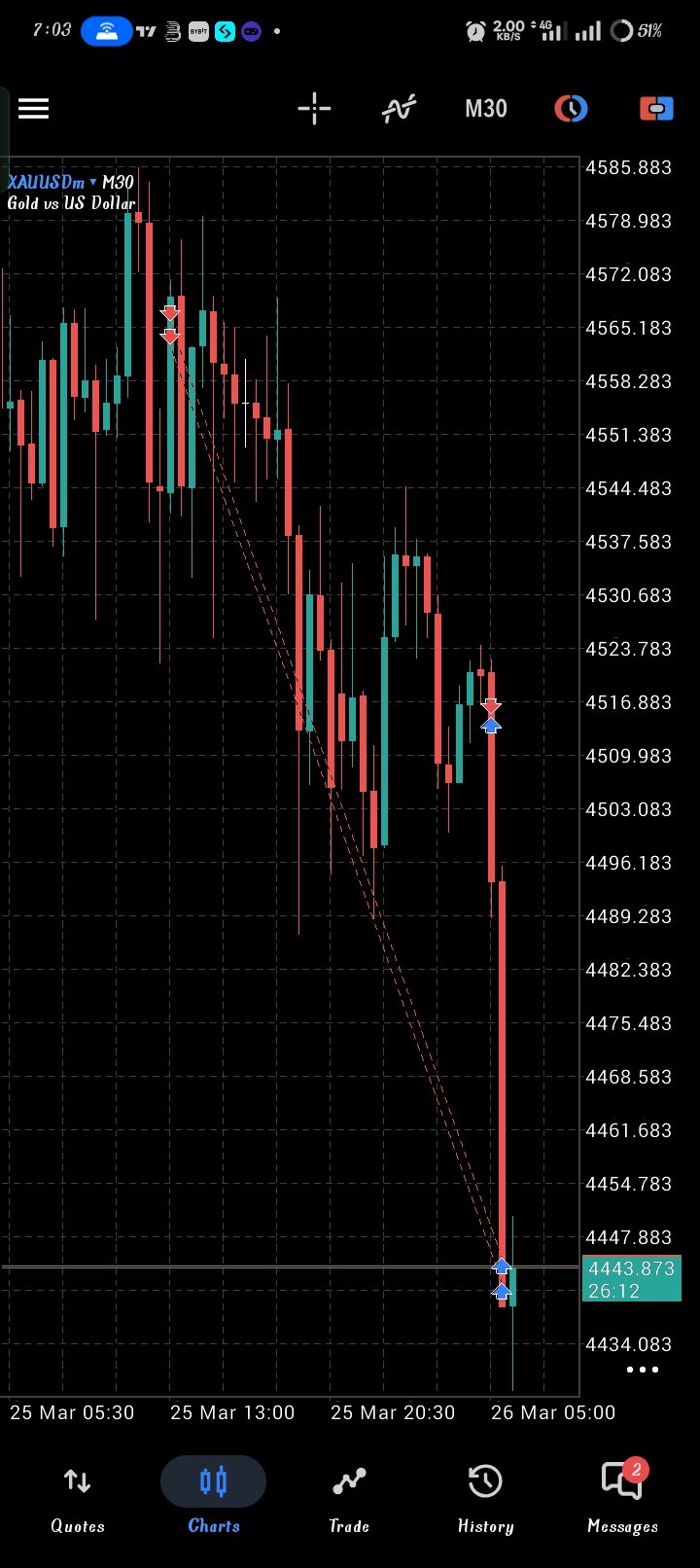Open the Trade tab
Viewport: 700px width, 1568px height.
[x=349, y=1498]
